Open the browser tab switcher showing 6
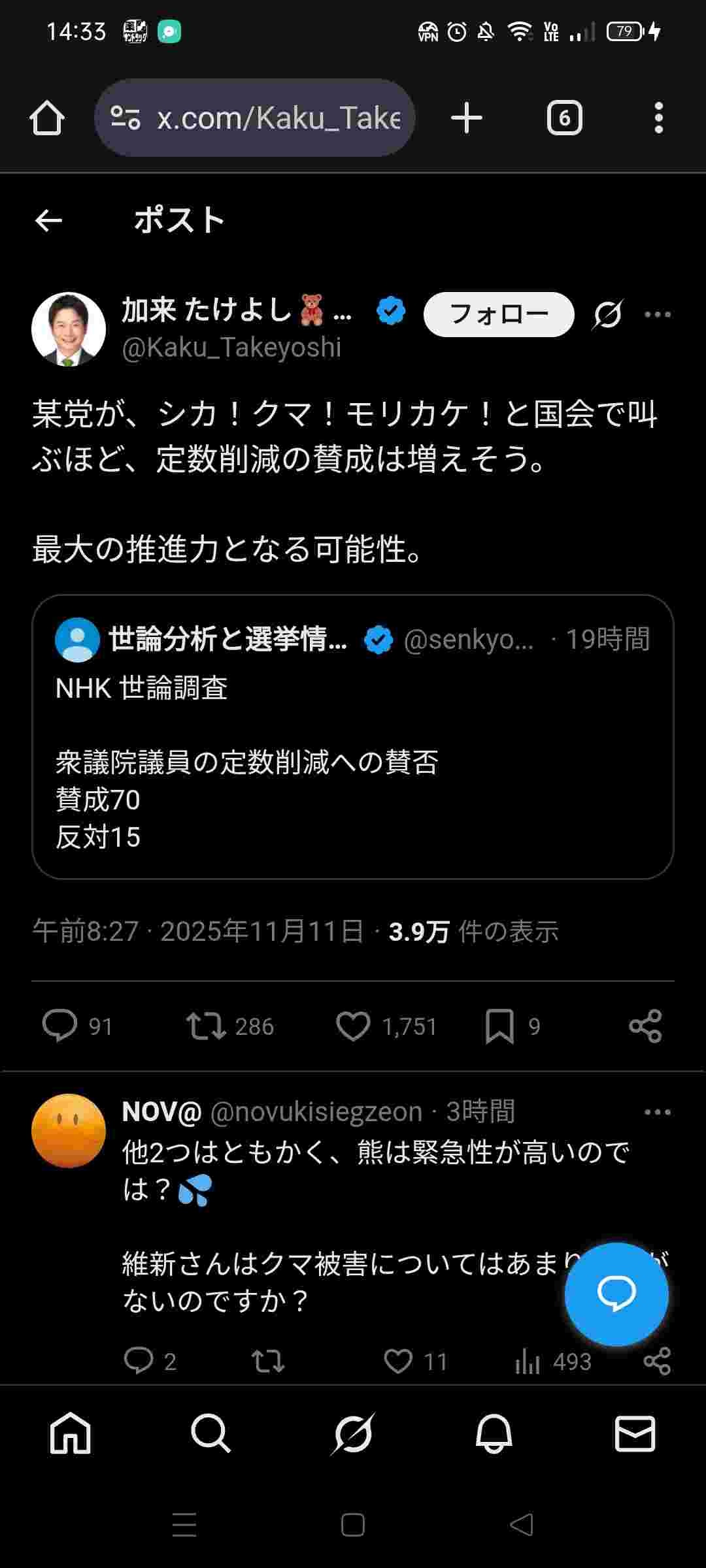 [x=564, y=118]
